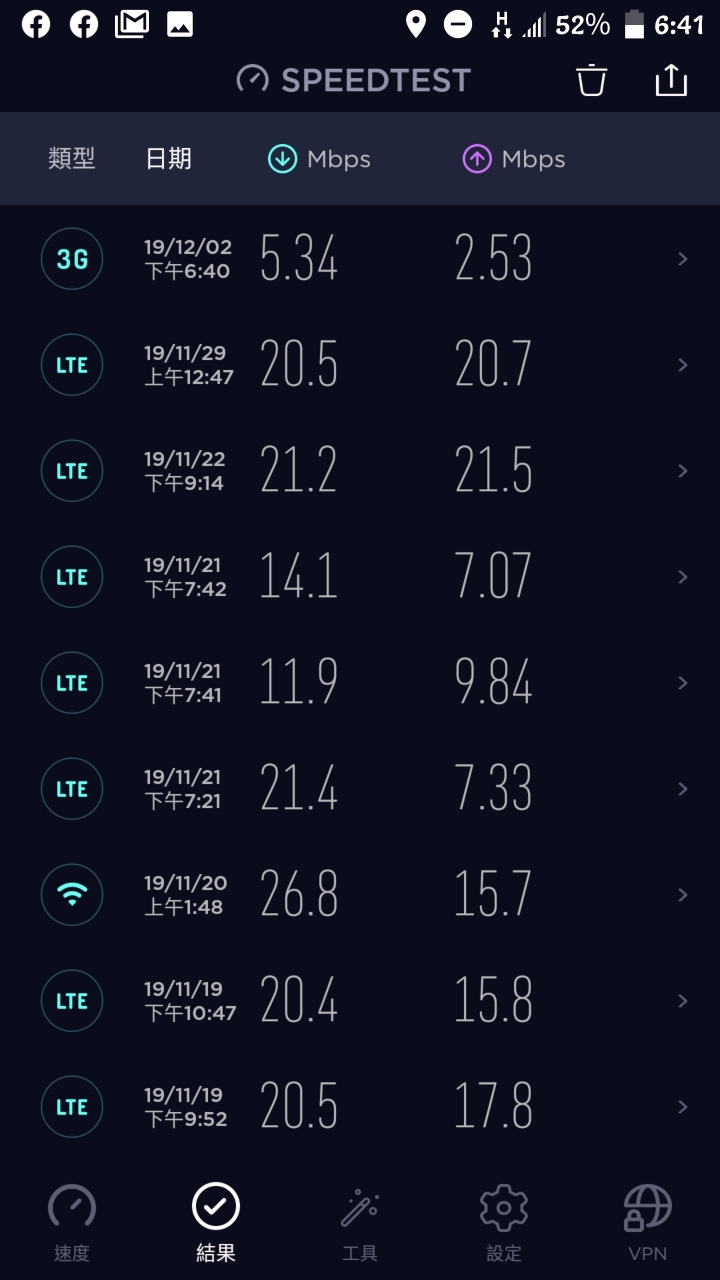The width and height of the screenshot is (720, 1280).
Task: Switch to the 速度 tab
Action: pyautogui.click(x=72, y=1222)
